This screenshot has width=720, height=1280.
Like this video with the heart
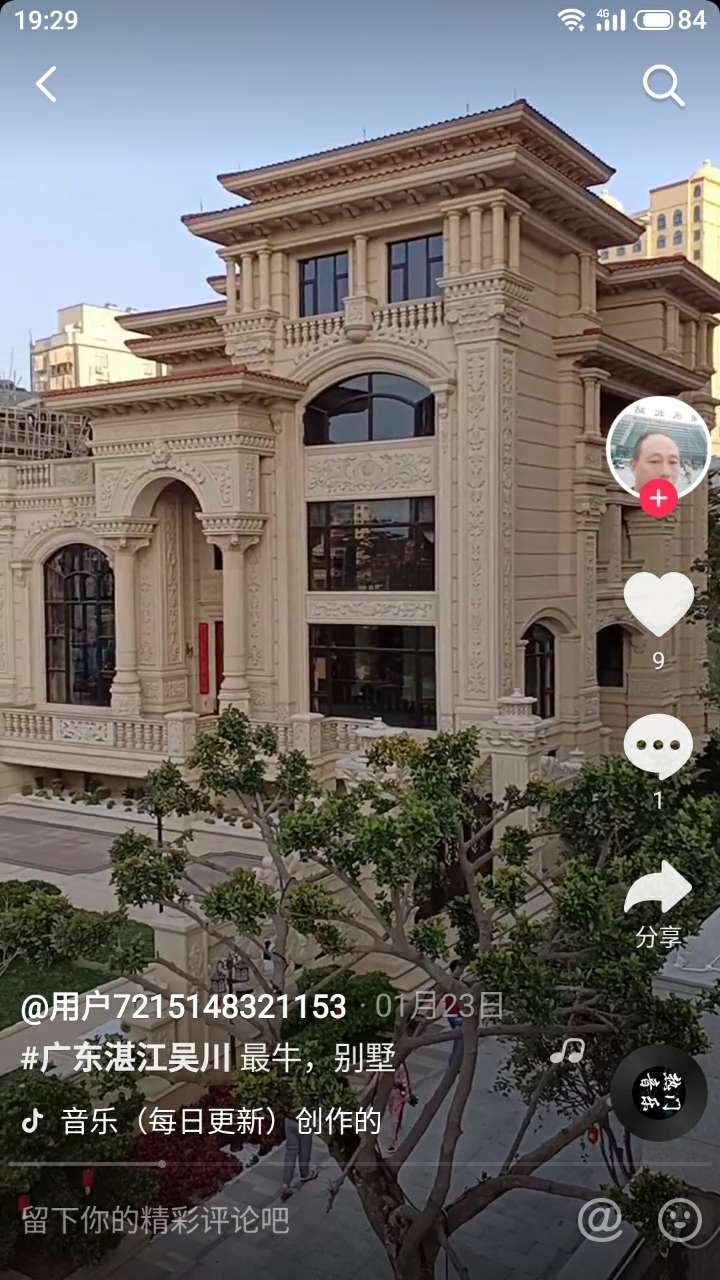[x=658, y=603]
